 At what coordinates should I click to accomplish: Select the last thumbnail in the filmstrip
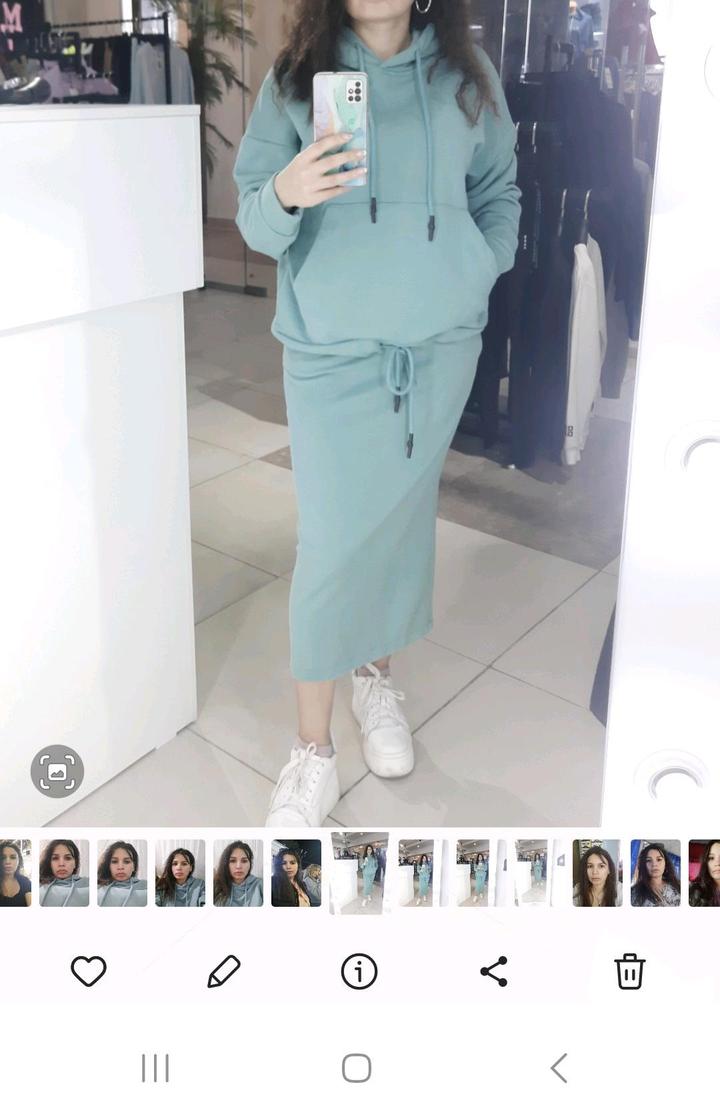705,873
